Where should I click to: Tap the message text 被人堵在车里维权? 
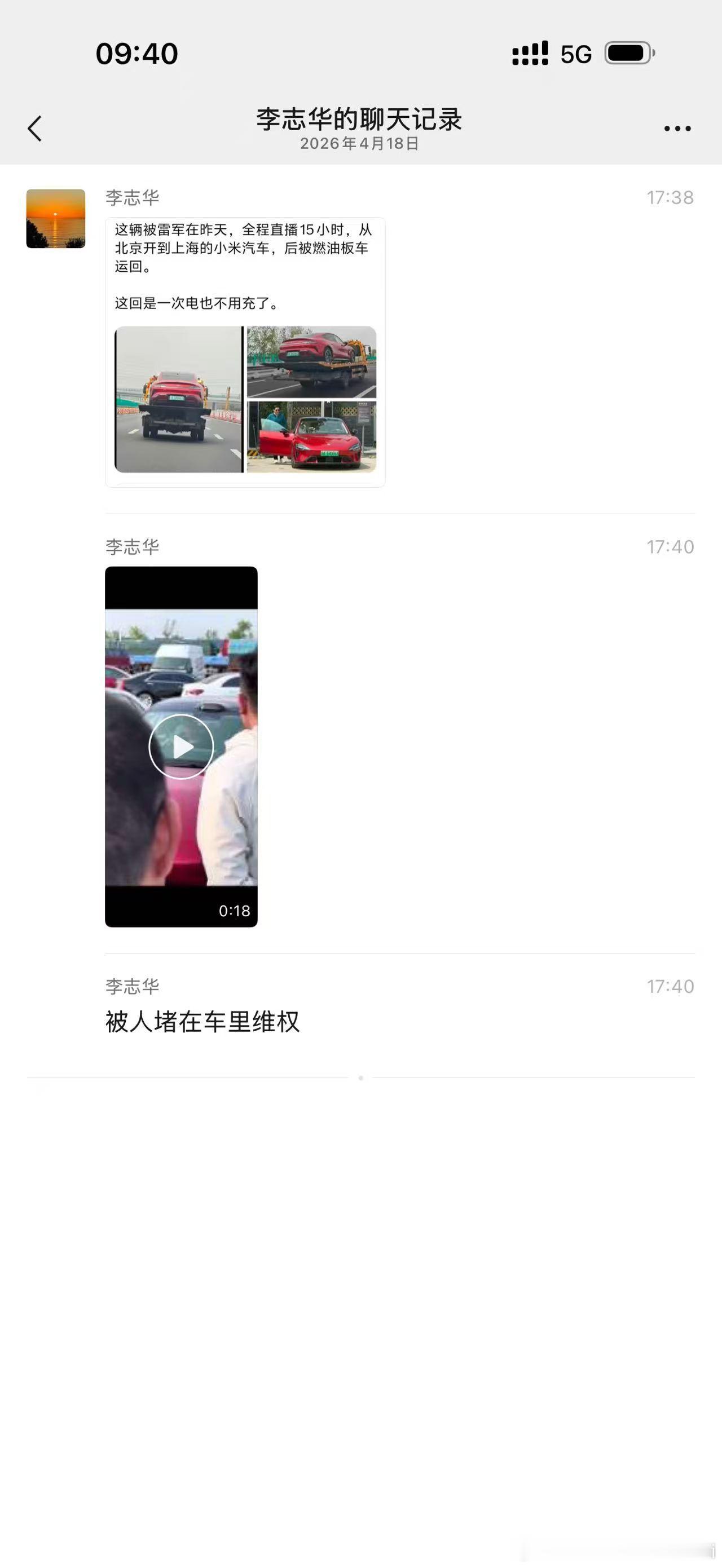[x=205, y=1020]
